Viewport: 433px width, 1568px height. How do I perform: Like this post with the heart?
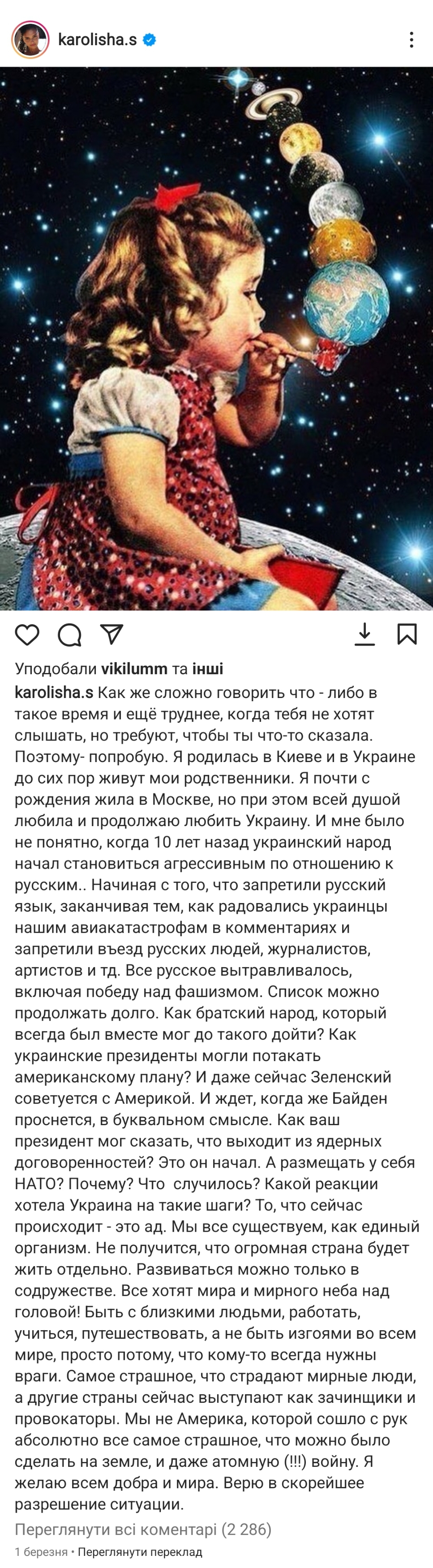tap(27, 634)
